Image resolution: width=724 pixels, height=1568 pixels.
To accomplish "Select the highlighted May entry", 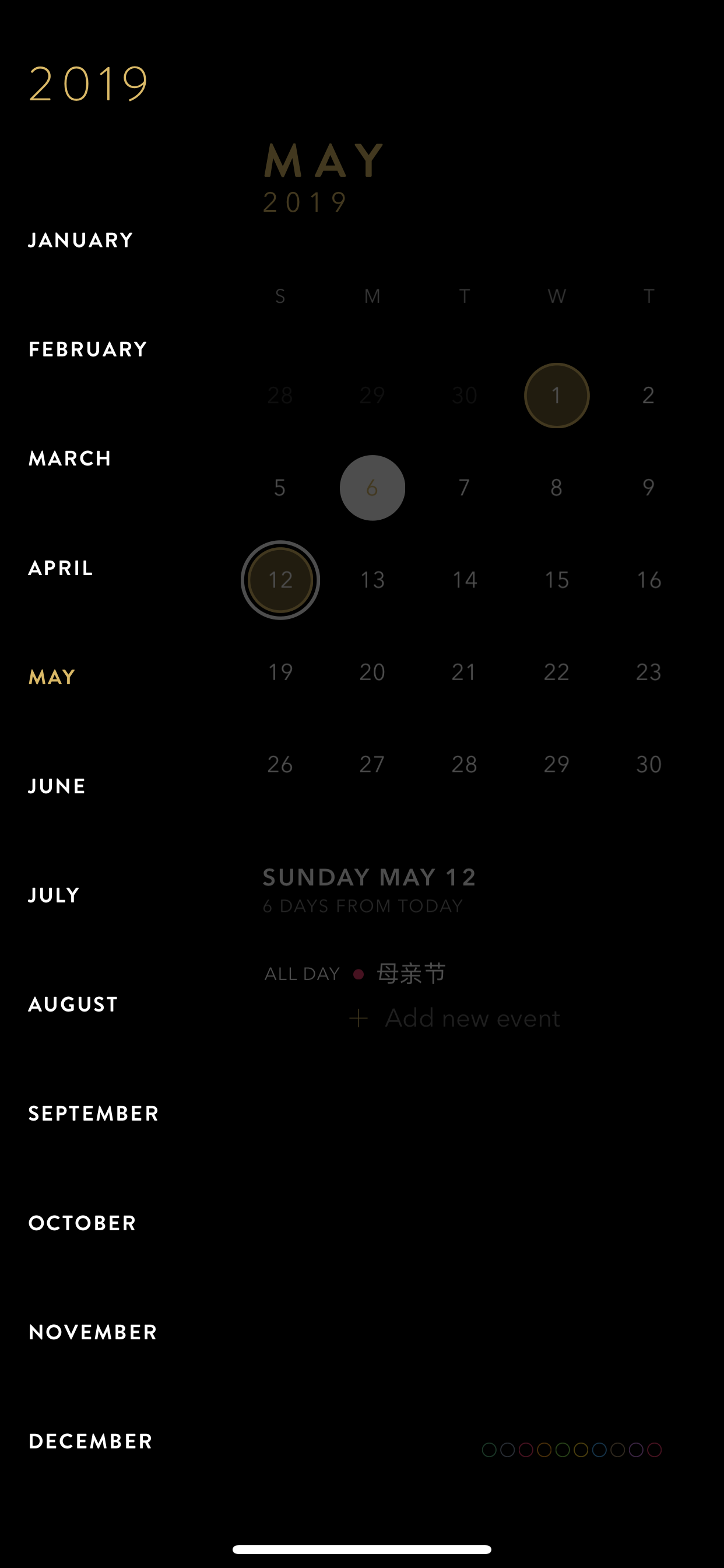I will click(52, 677).
